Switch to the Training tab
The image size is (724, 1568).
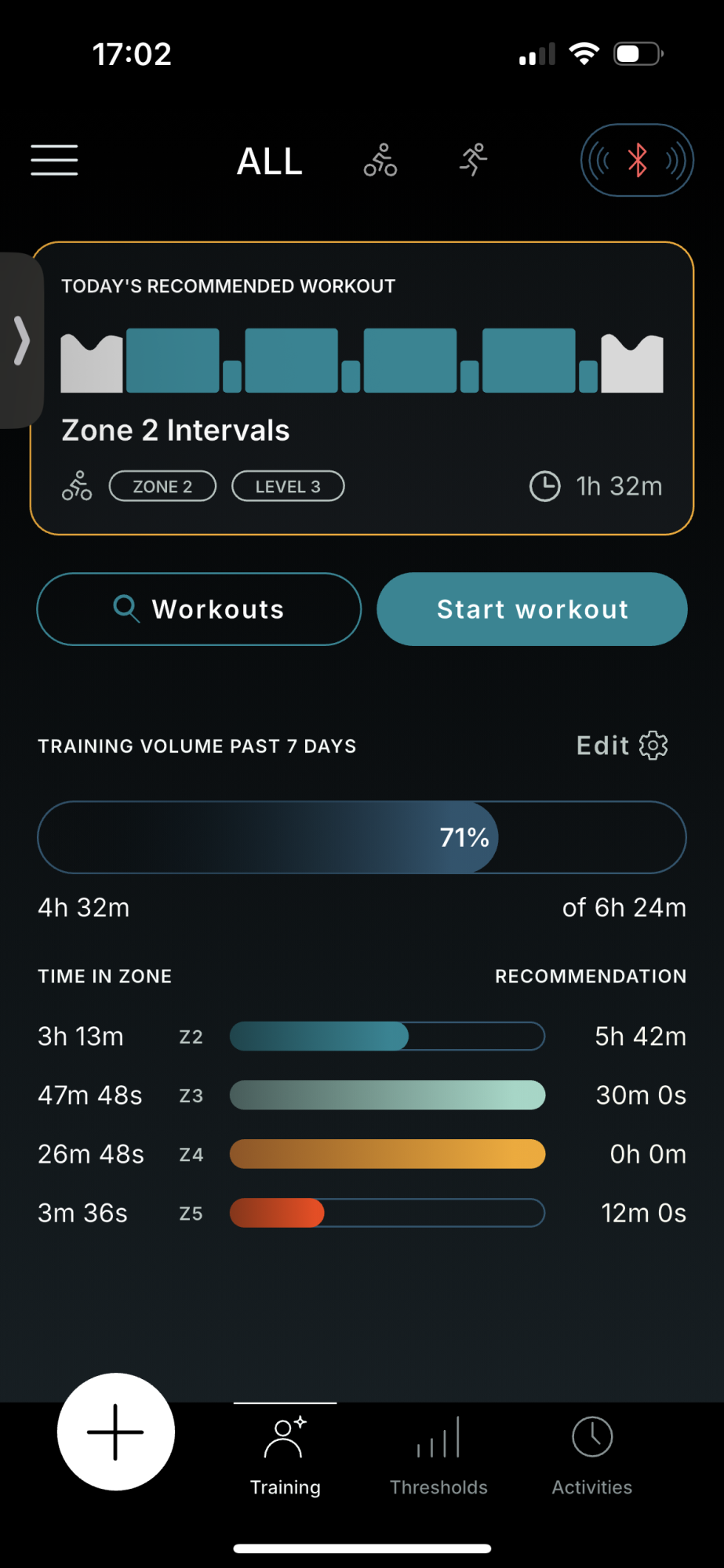(x=285, y=1455)
